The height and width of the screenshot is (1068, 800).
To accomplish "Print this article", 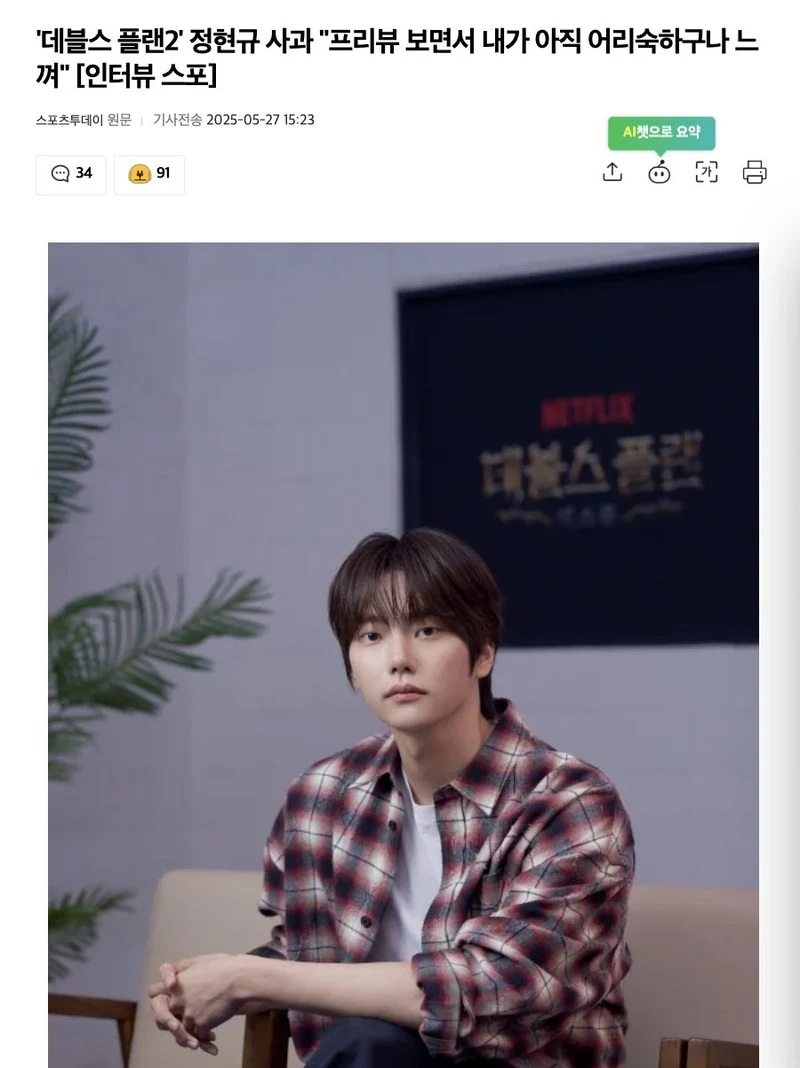I will tap(755, 172).
